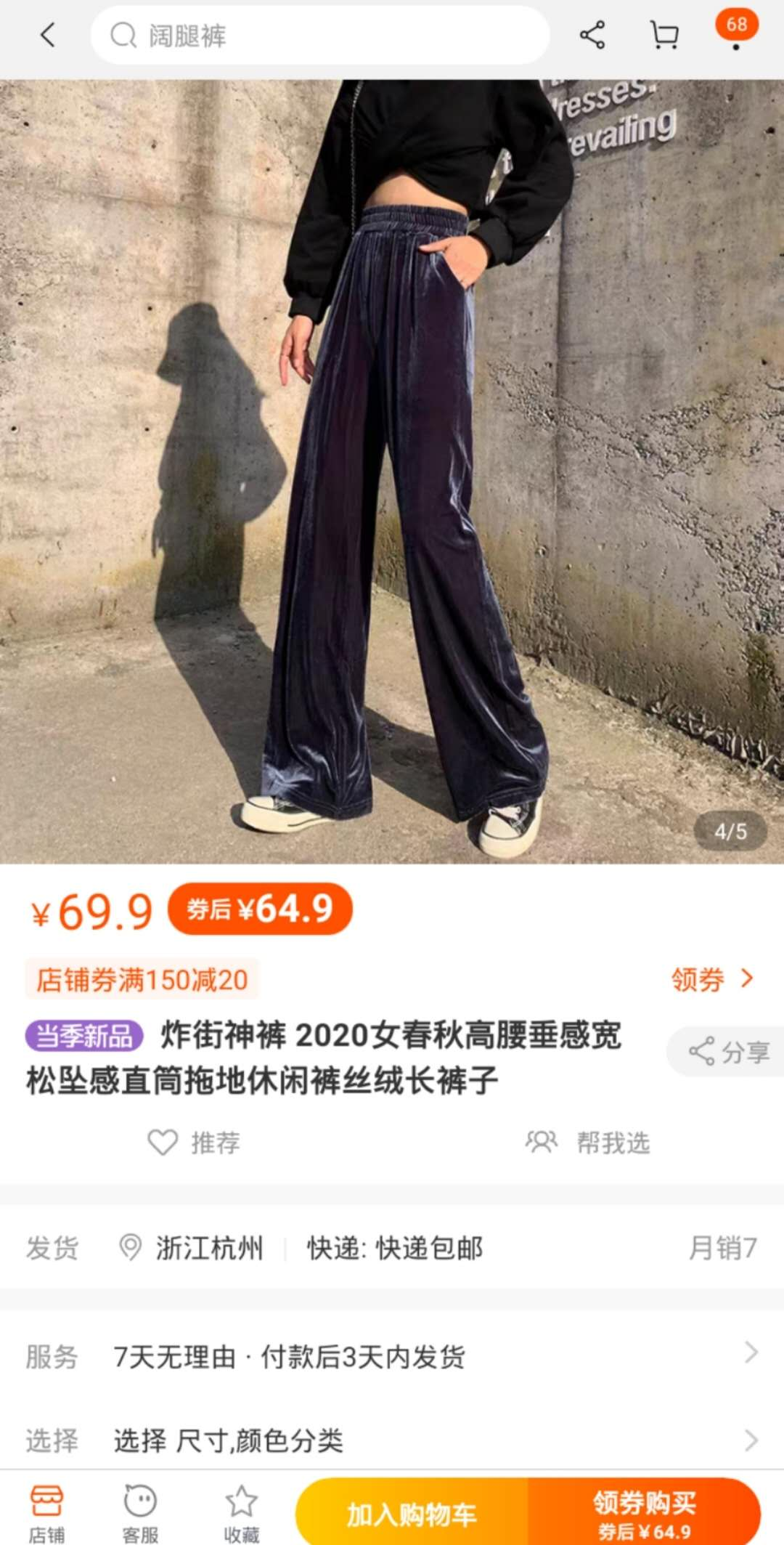
Task: Add product to 收藏 favorites
Action: pyautogui.click(x=242, y=1513)
